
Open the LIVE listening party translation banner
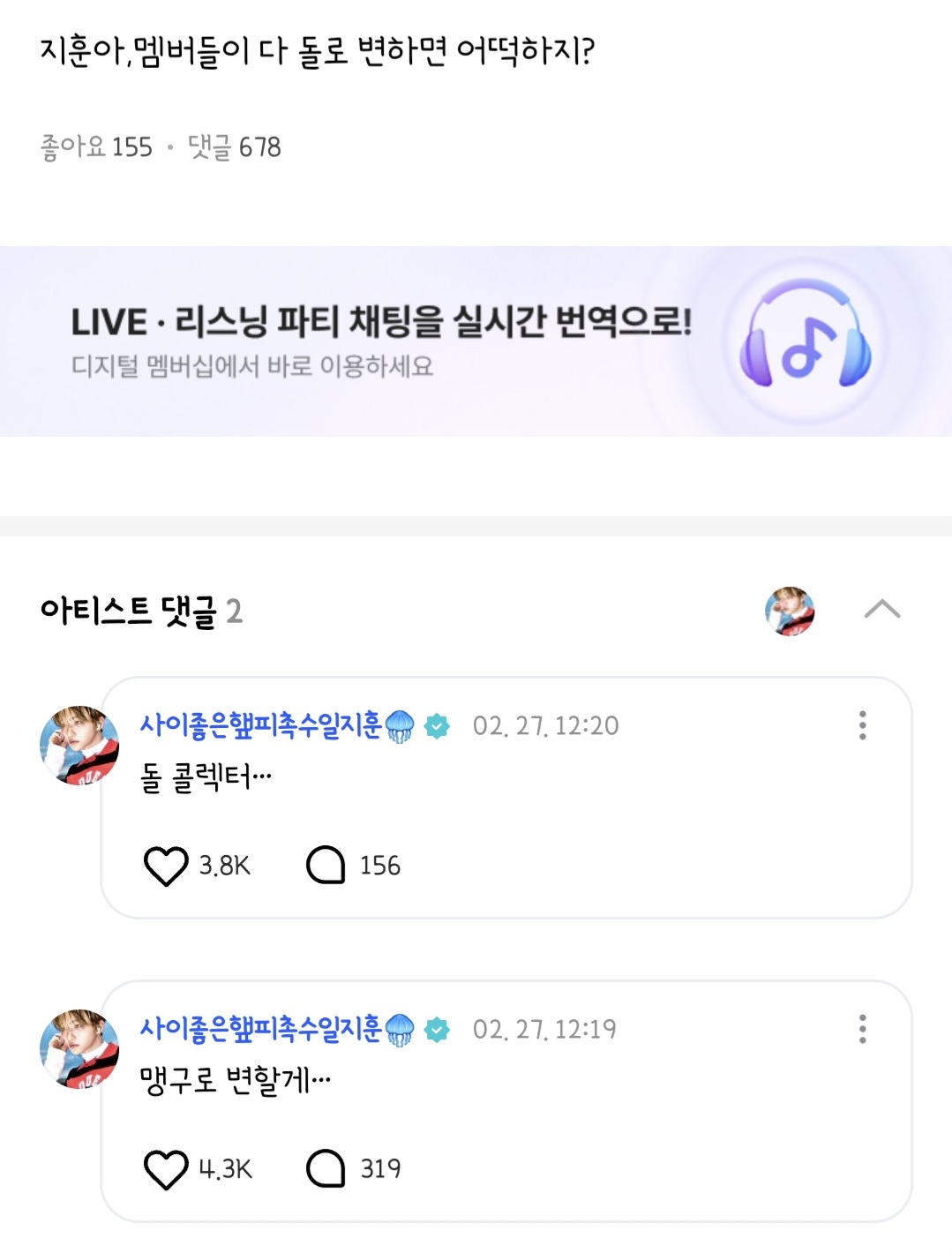pos(476,341)
